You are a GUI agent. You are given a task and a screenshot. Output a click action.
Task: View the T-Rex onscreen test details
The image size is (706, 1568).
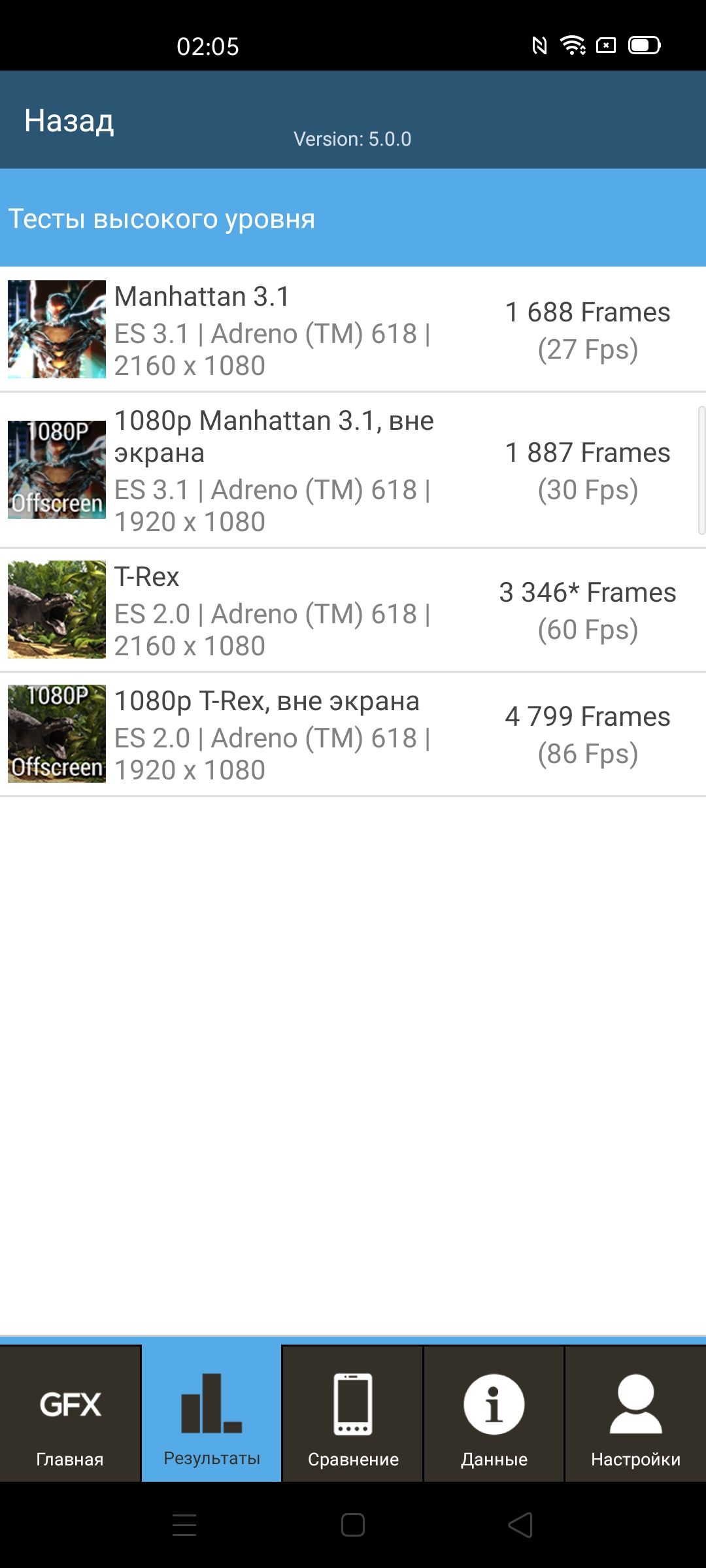[x=353, y=611]
